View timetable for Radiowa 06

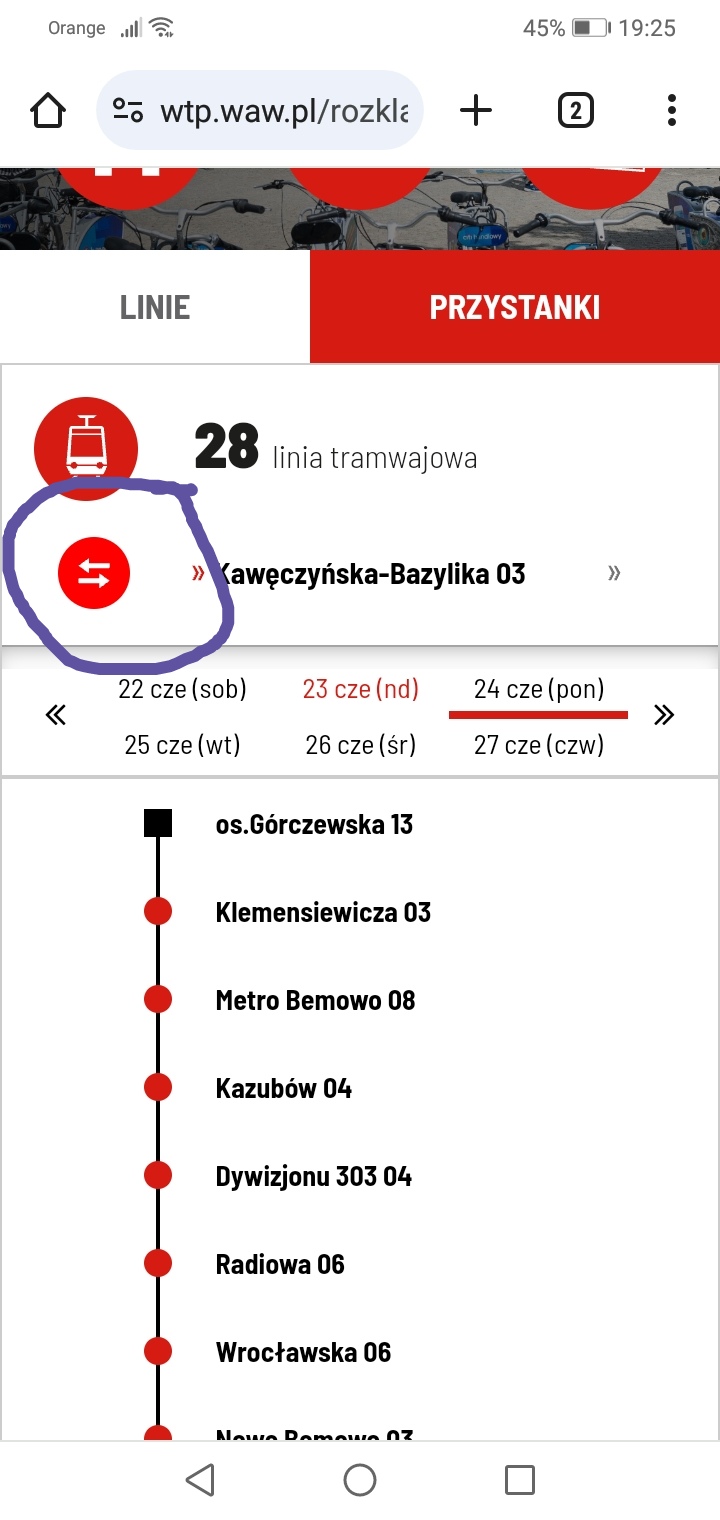point(280,1265)
